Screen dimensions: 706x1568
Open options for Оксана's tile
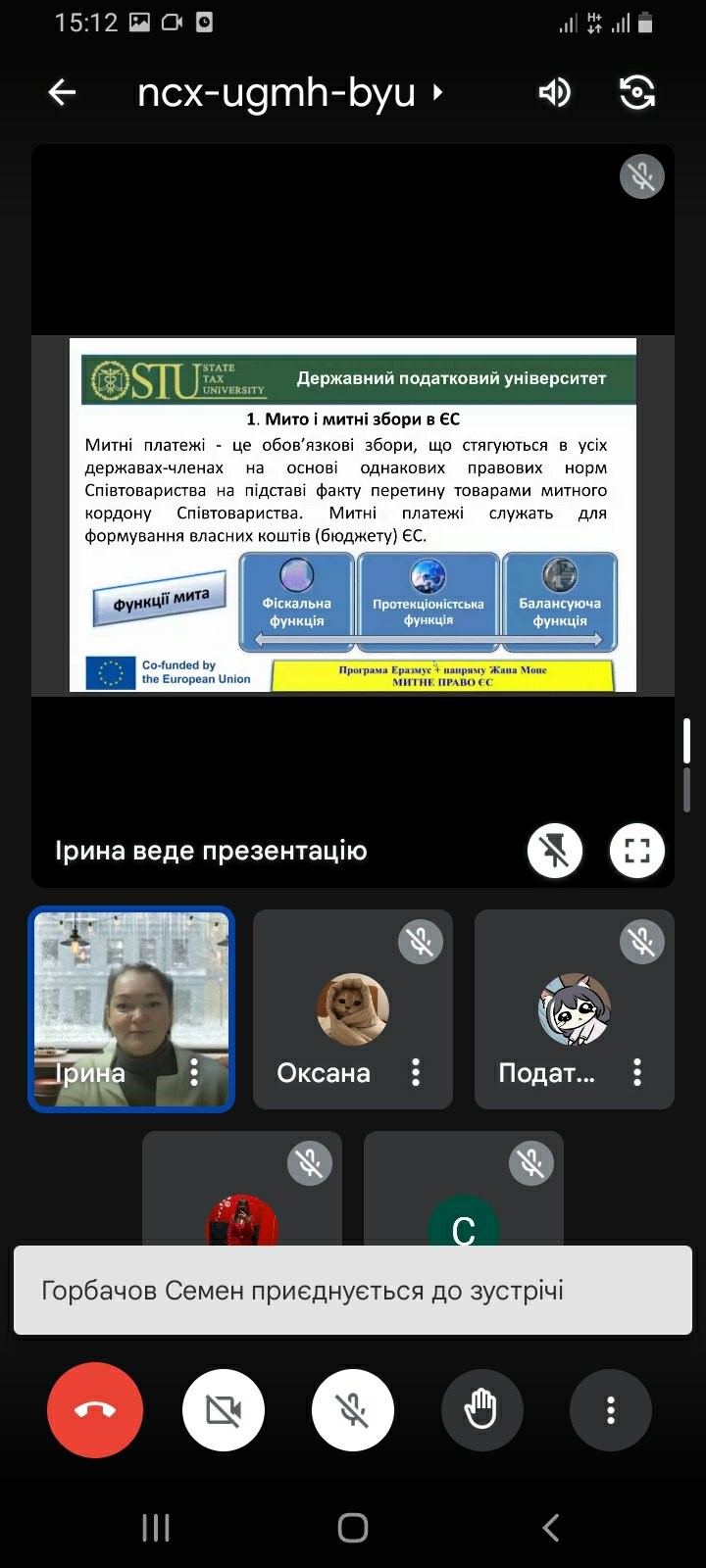click(x=416, y=1072)
